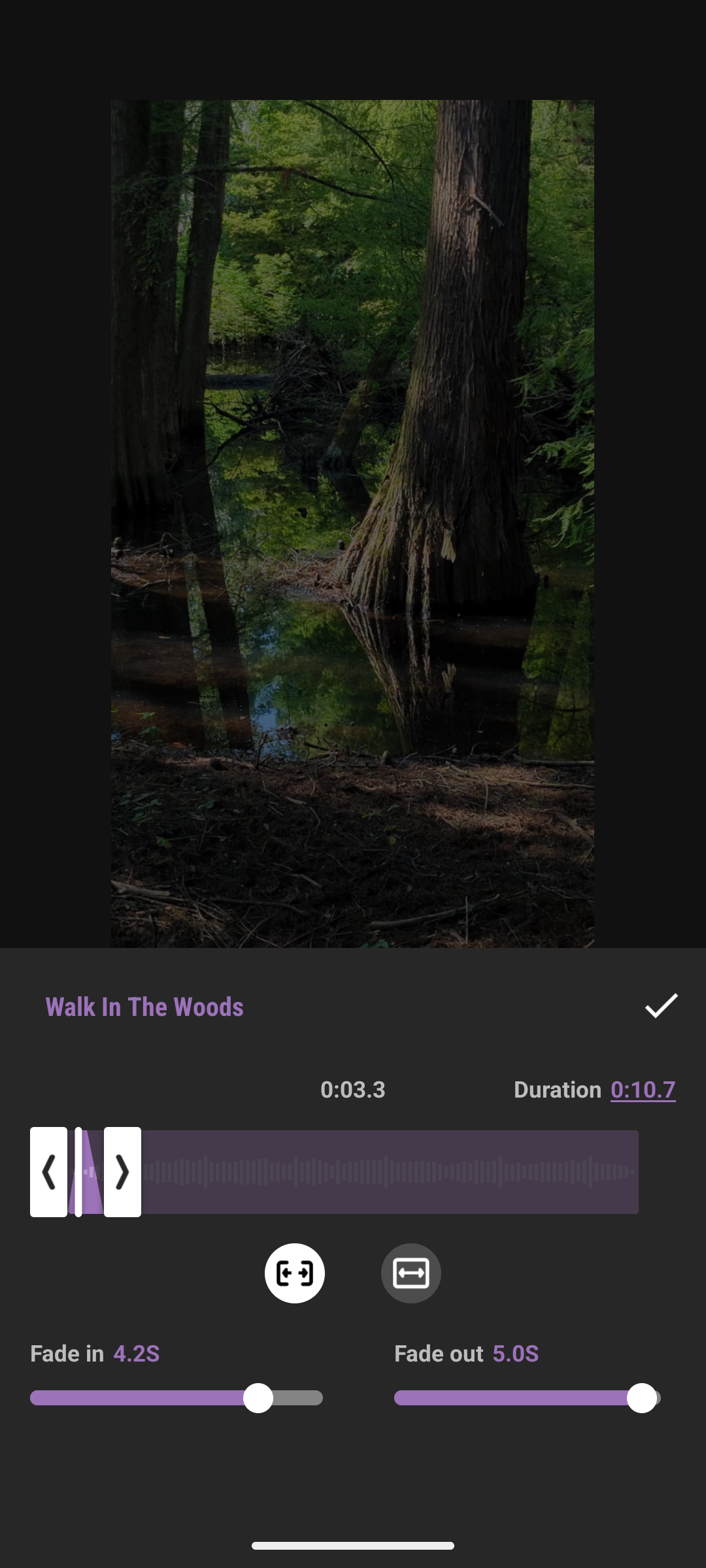
Task: Confirm music edits with the checkmark
Action: [x=661, y=1006]
